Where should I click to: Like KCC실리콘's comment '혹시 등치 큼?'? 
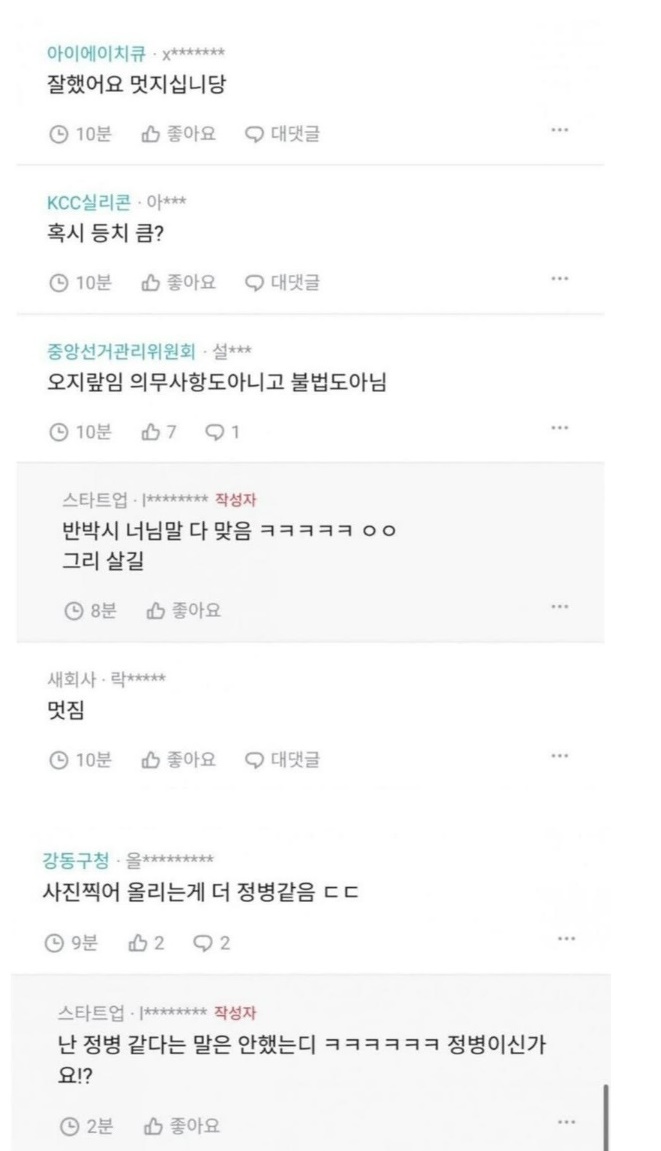[178, 283]
